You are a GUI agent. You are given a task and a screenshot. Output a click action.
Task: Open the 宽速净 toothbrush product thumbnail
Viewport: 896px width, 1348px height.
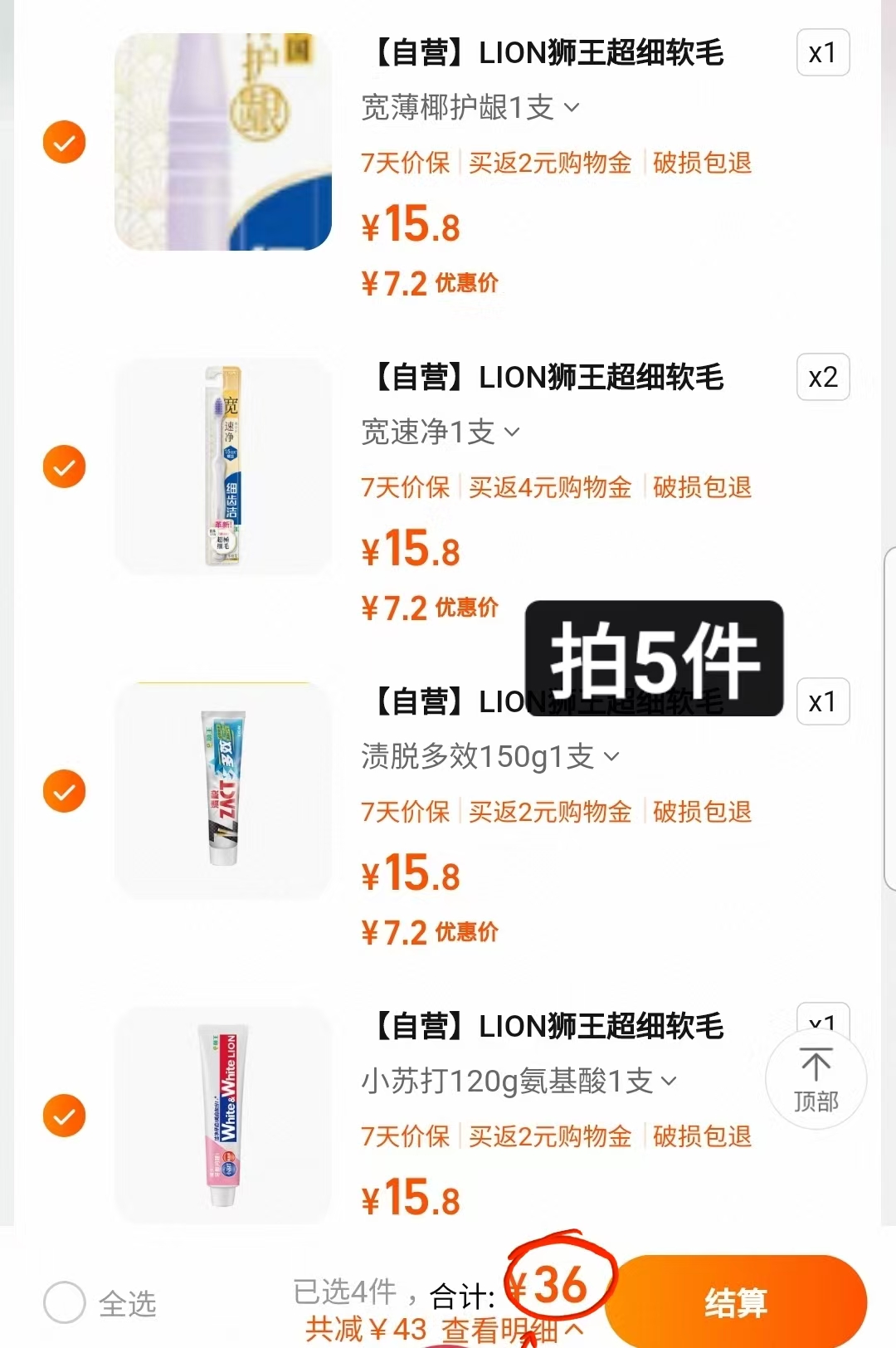click(x=222, y=466)
